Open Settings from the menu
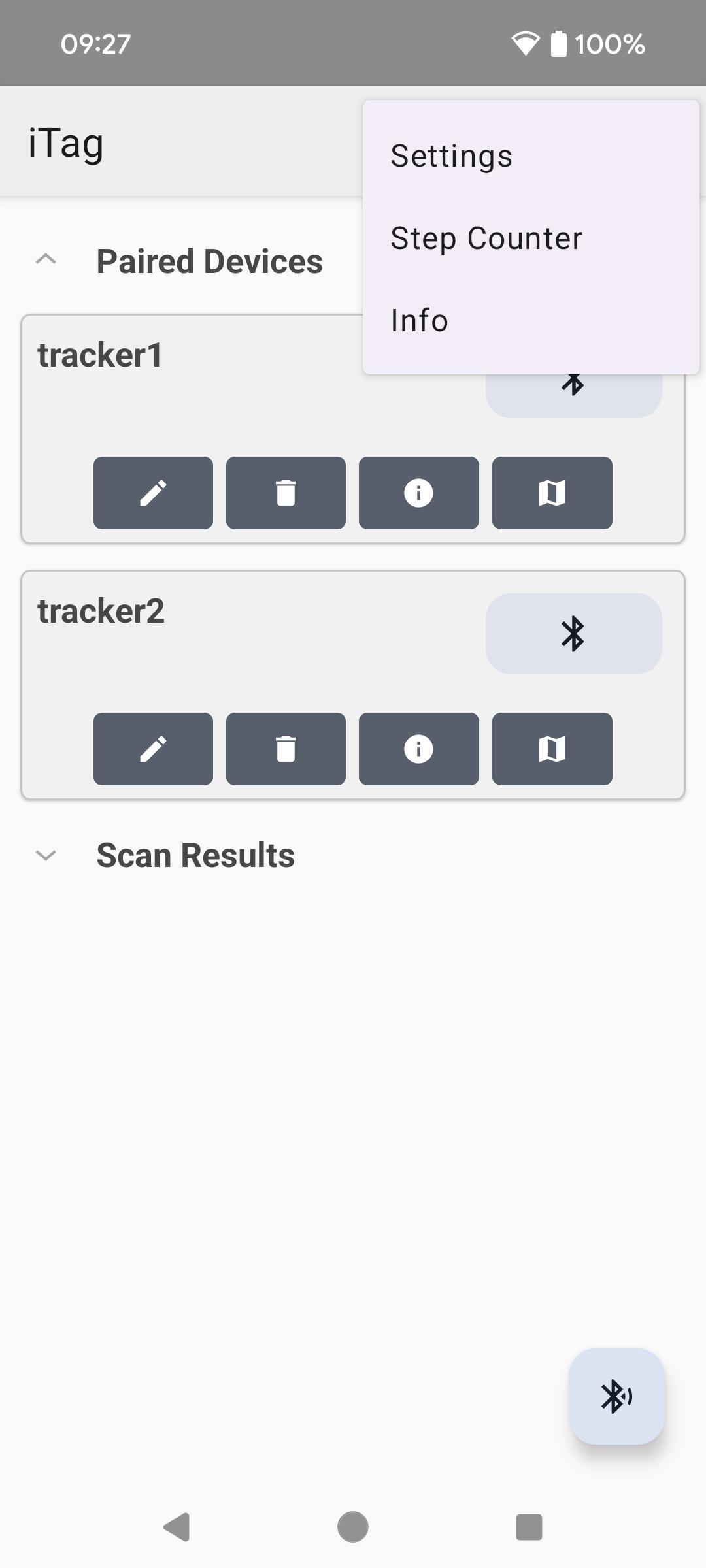706x1568 pixels. pos(451,156)
